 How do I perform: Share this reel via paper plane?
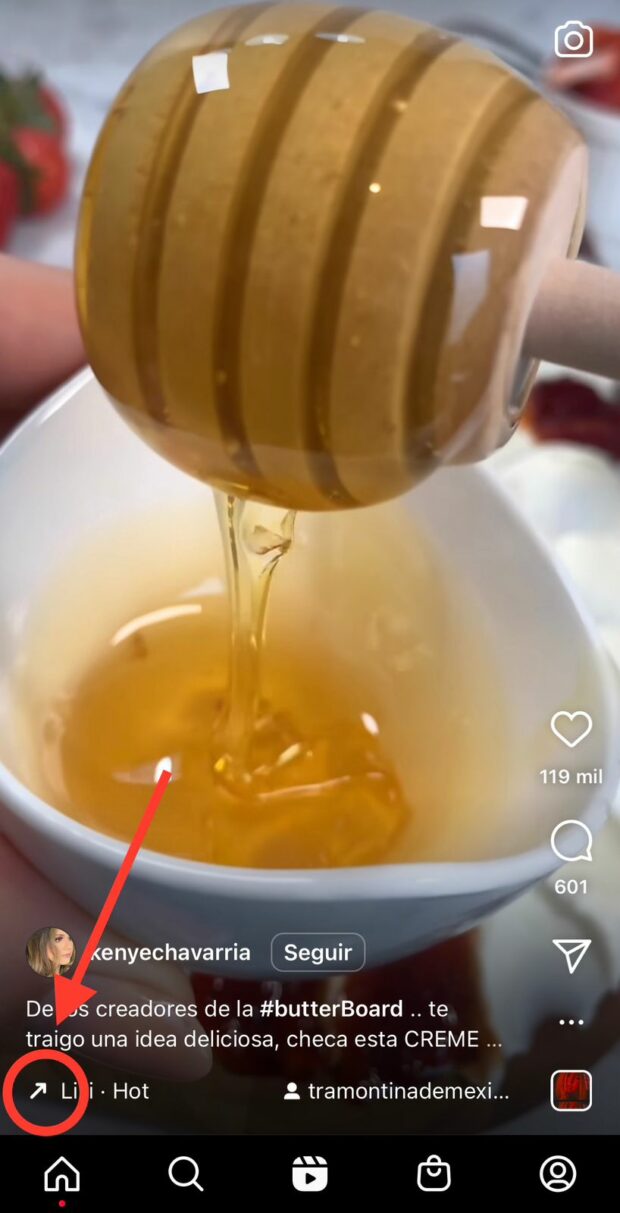(x=571, y=956)
